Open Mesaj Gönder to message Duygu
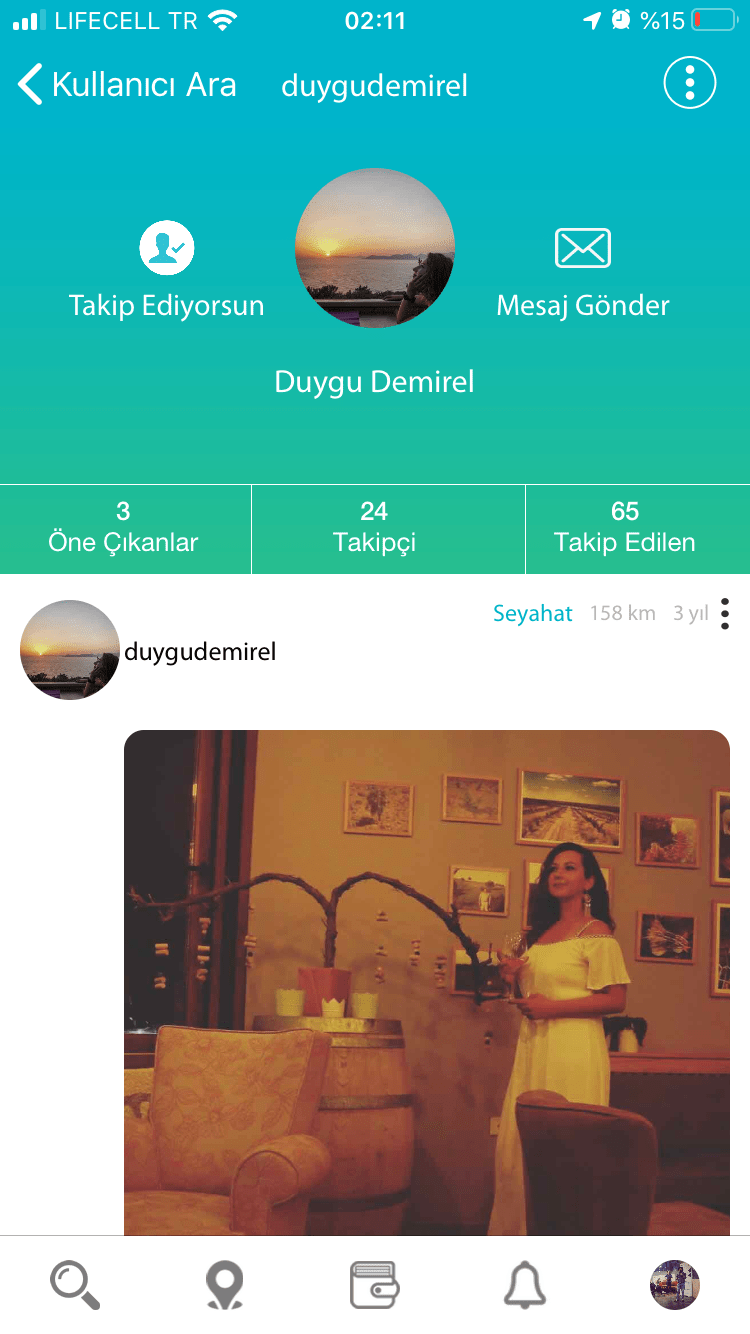This screenshot has height=1334, width=750. pos(583,270)
